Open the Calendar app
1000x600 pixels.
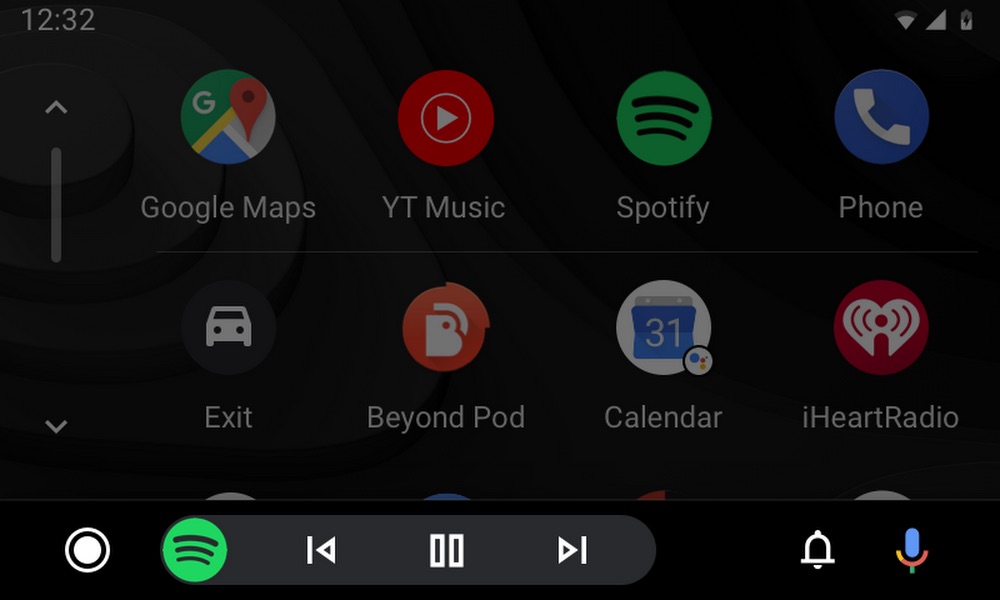[663, 328]
